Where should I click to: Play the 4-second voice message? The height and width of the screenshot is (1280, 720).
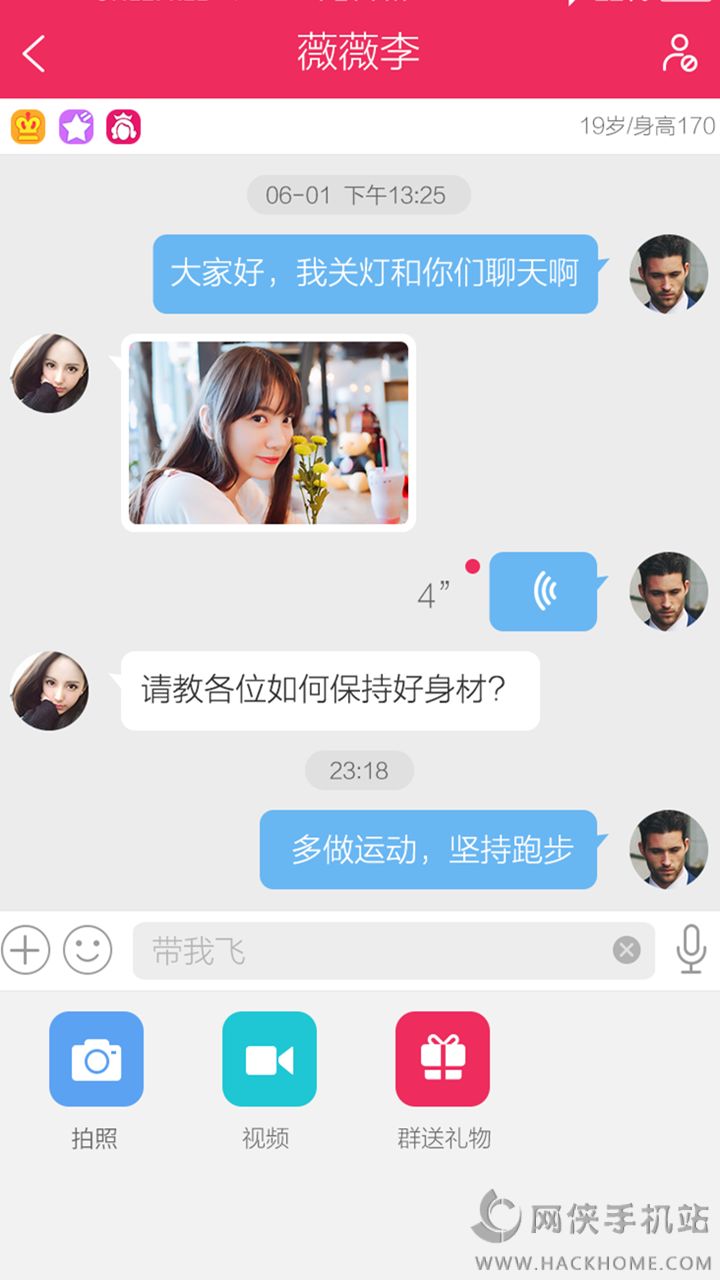tap(543, 591)
